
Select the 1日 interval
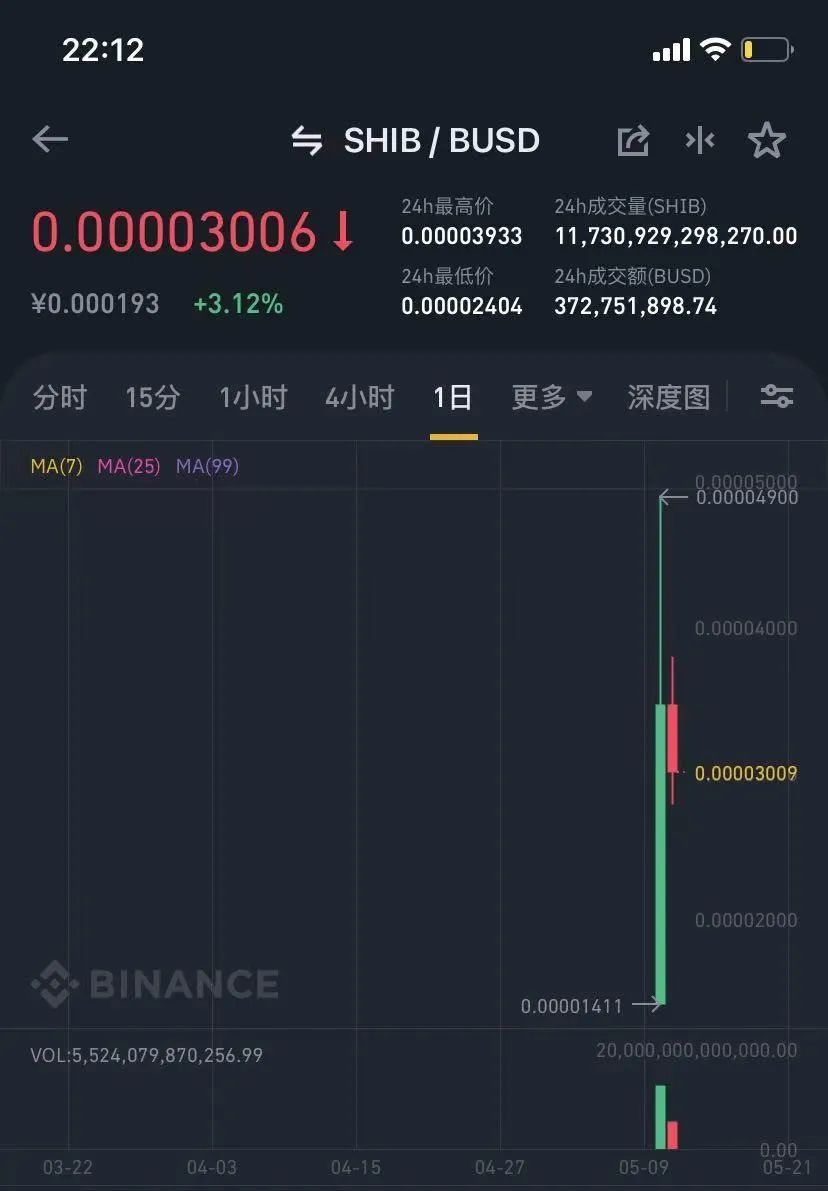(x=453, y=398)
